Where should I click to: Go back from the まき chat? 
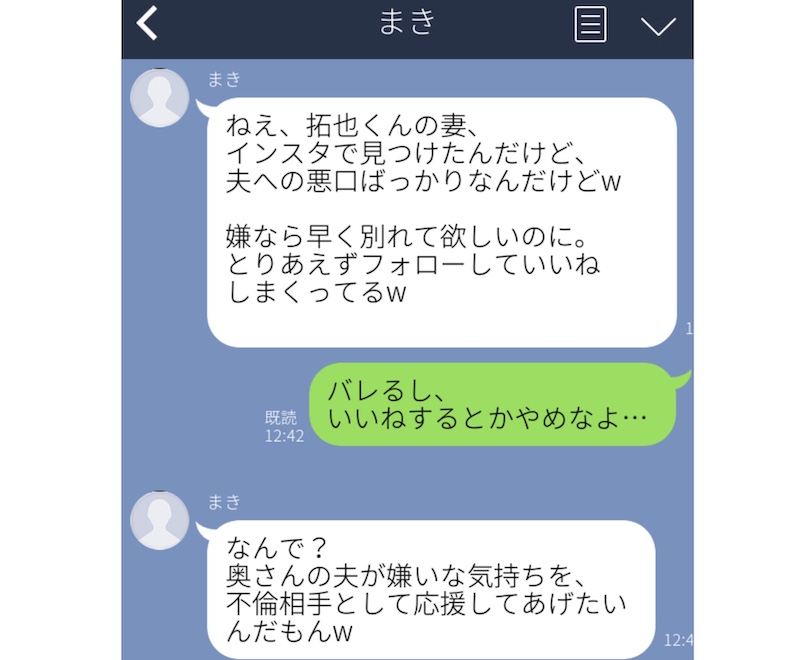[148, 24]
